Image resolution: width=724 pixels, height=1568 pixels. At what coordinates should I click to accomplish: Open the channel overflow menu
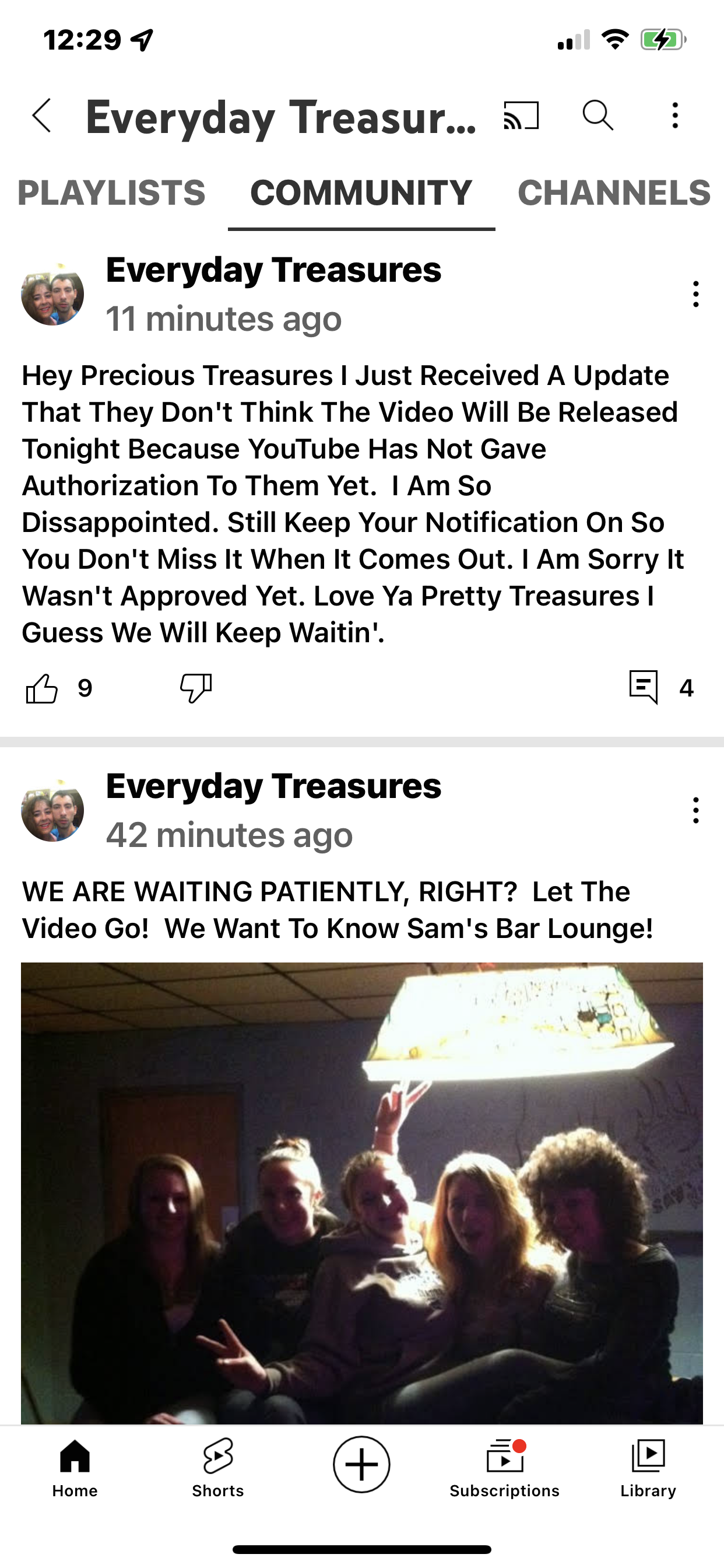[674, 115]
